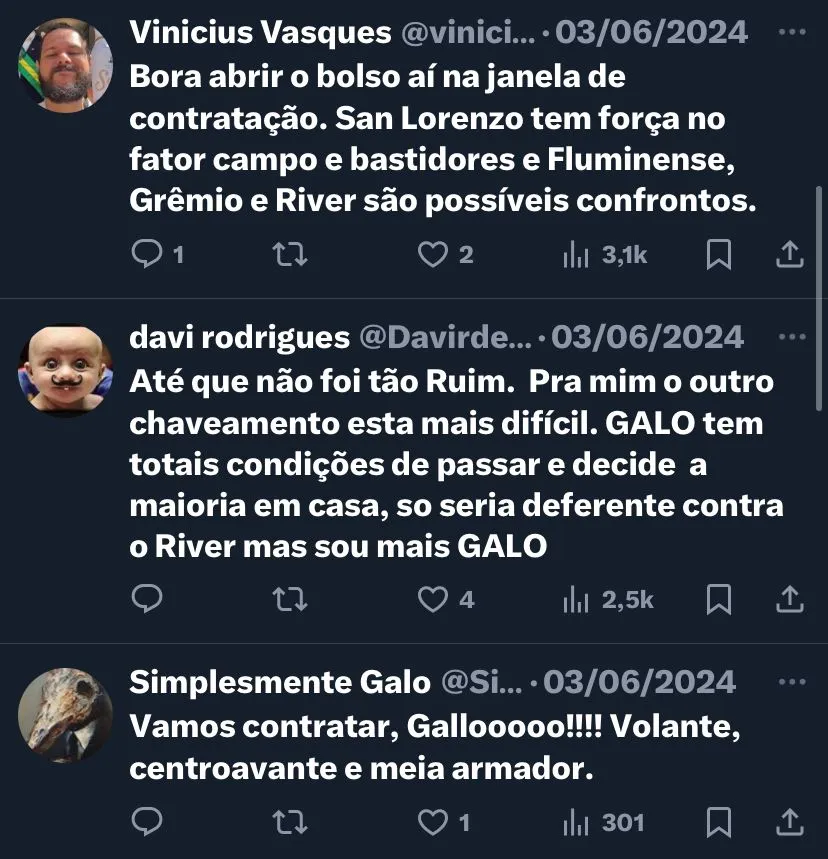Repost davi rodrigues's tweet
828x859 pixels.
pyautogui.click(x=290, y=599)
